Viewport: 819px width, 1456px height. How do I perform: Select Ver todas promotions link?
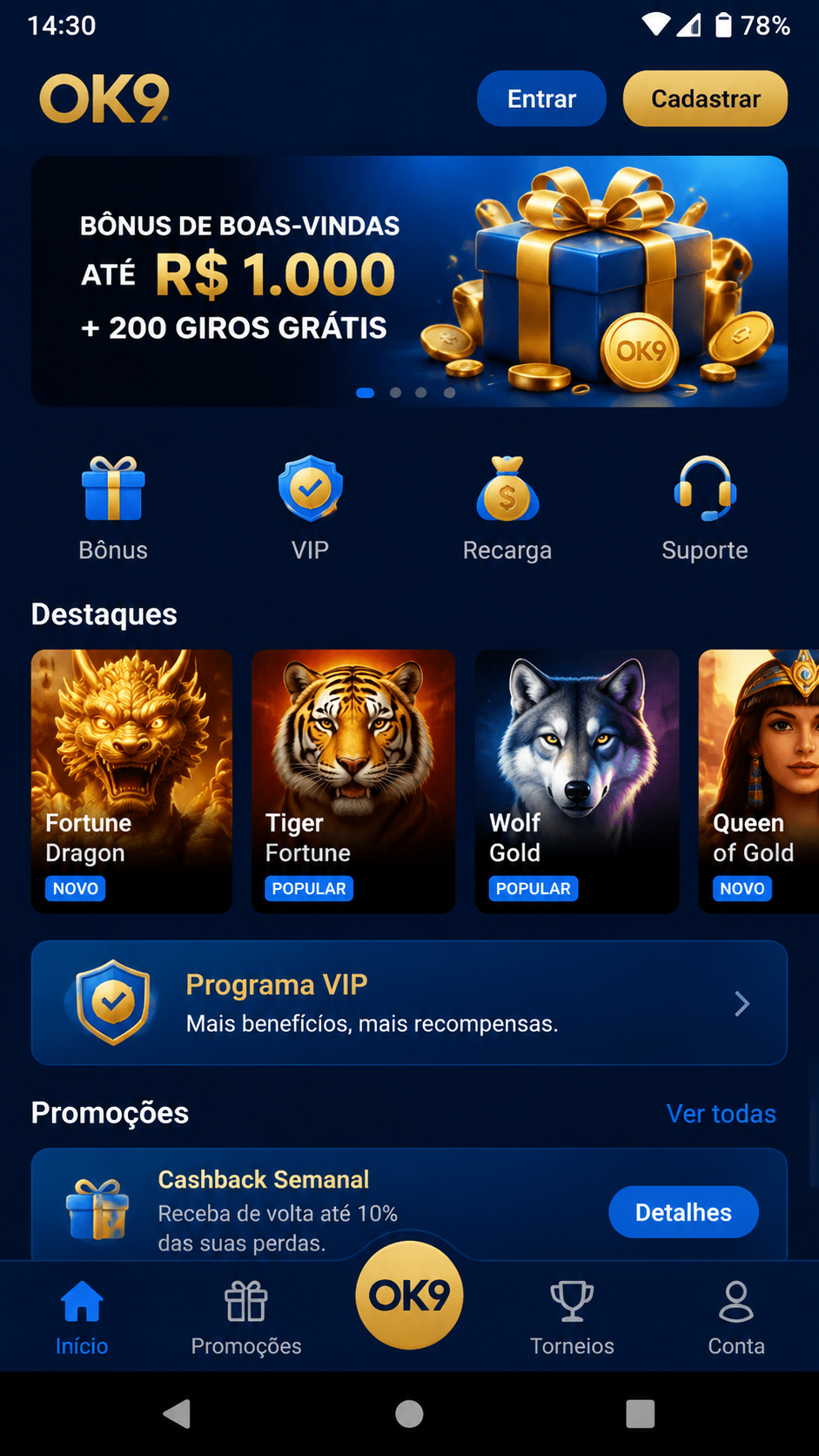click(721, 1114)
